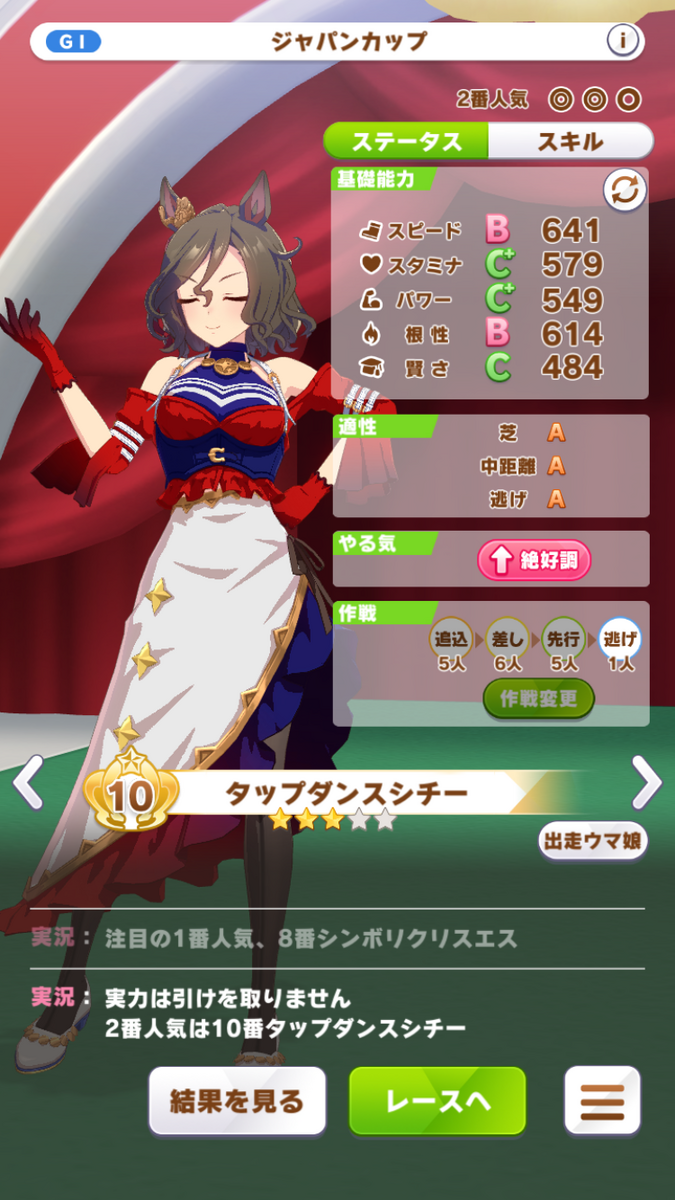Tap 結果を見る to skip to results

coord(238,1101)
